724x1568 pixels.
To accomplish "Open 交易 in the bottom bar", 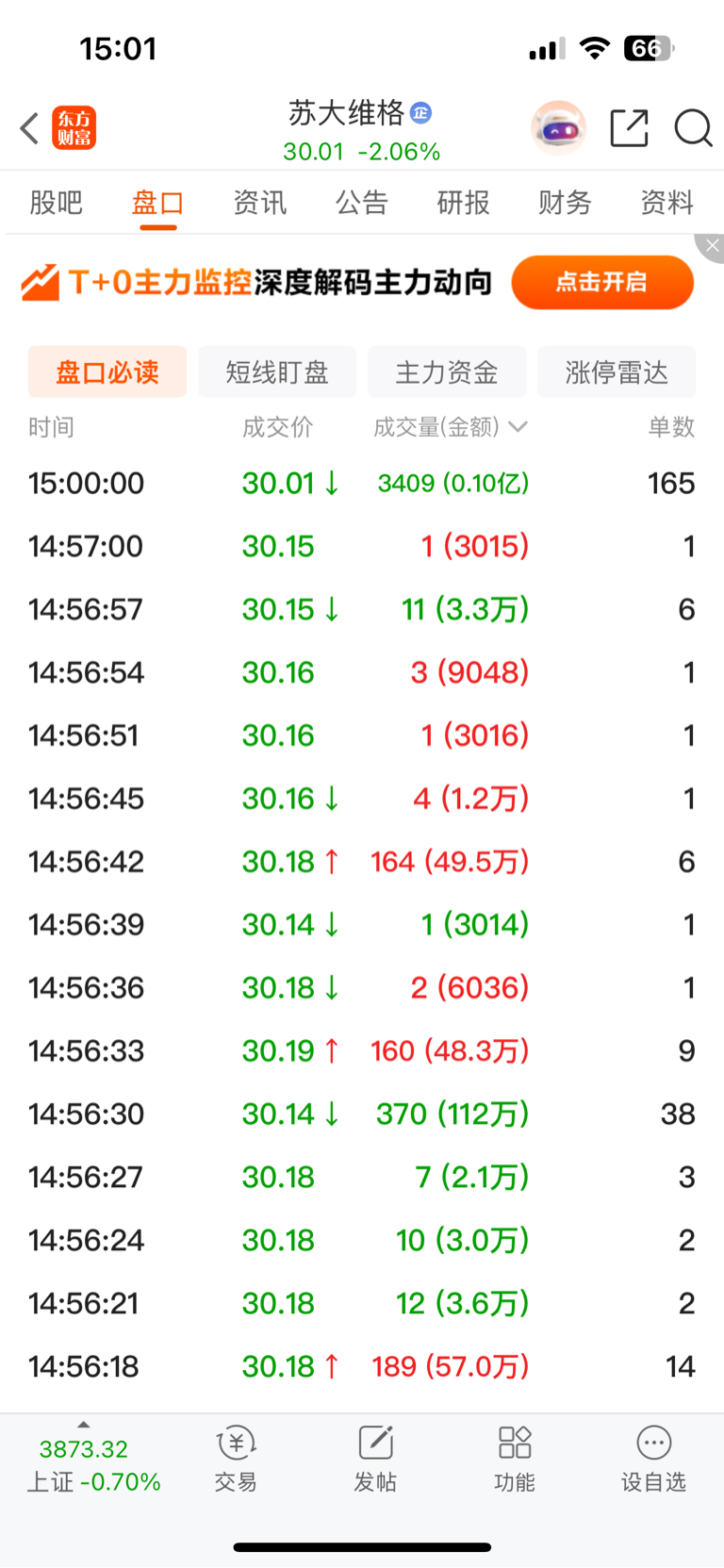I will 236,1459.
